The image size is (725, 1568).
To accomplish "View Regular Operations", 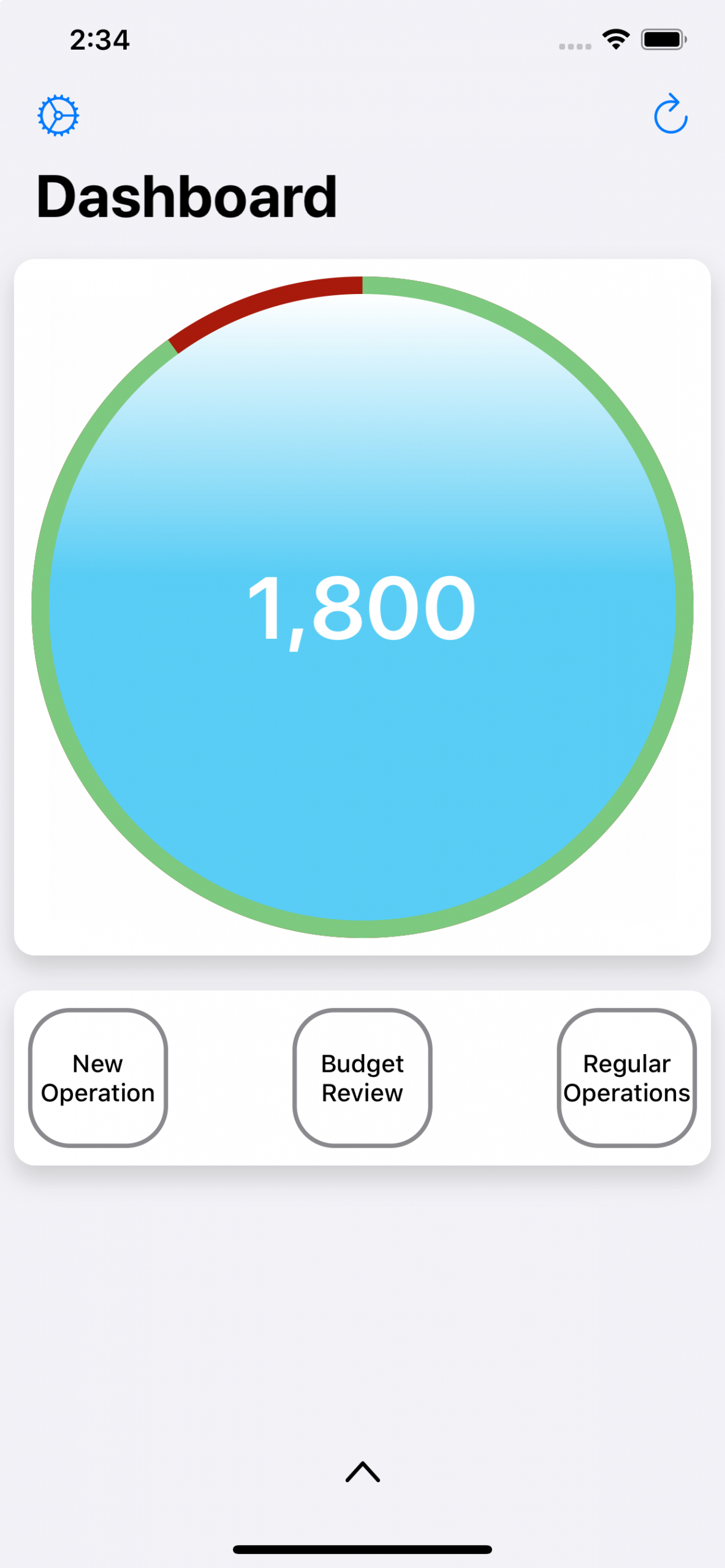I will click(x=626, y=1077).
